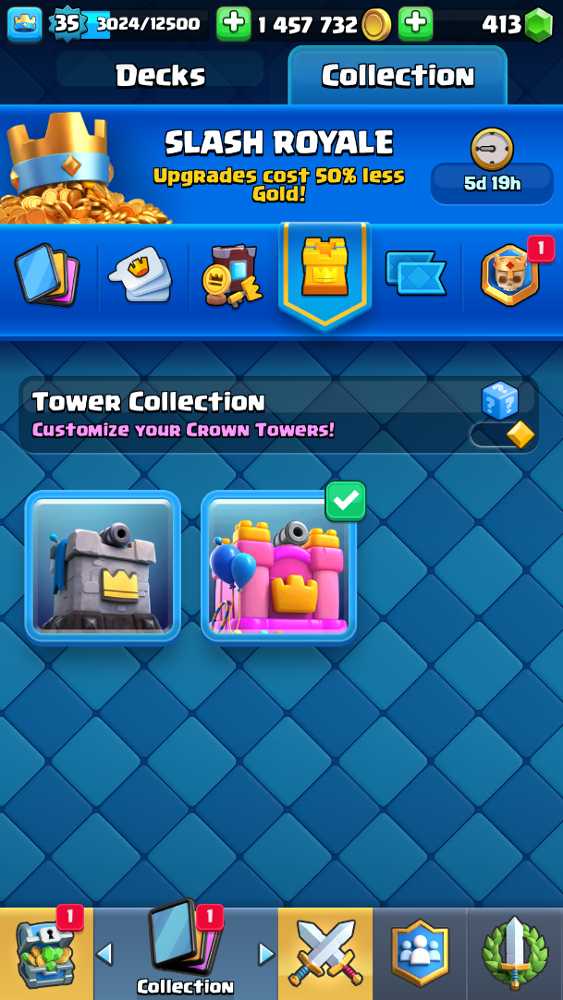This screenshot has height=1000, width=563.
Task: Tap the left arrow beside Collection
Action: 105,954
